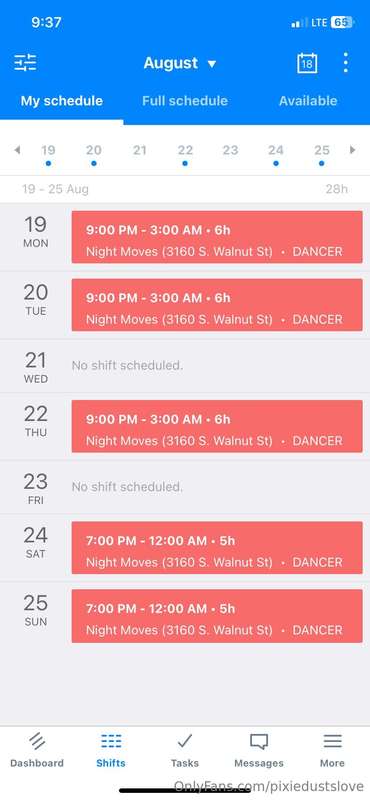Open the More menu tab
Screen dimensions: 370x800
332,750
